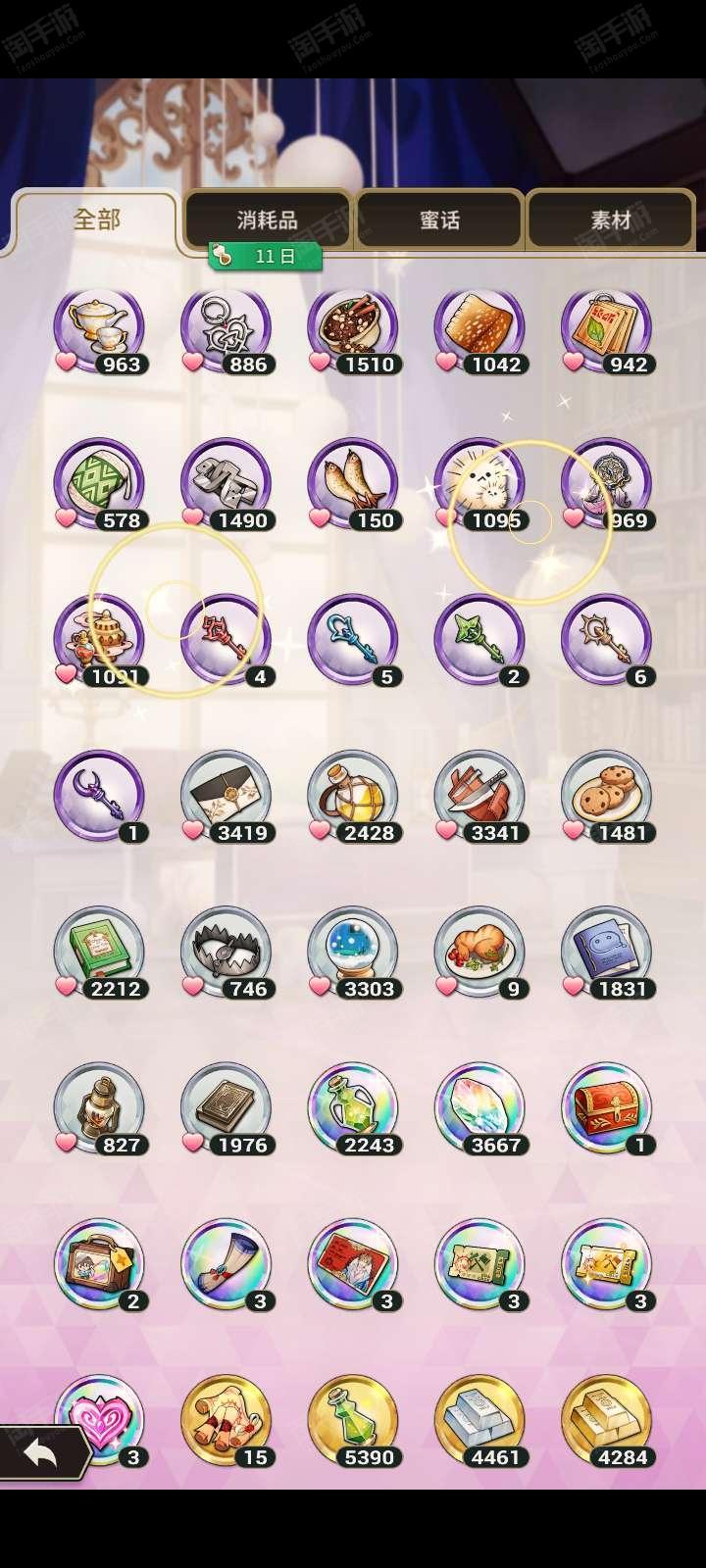The height and width of the screenshot is (1568, 706).
Task: Select the envelope item with 3419
Action: tap(226, 799)
